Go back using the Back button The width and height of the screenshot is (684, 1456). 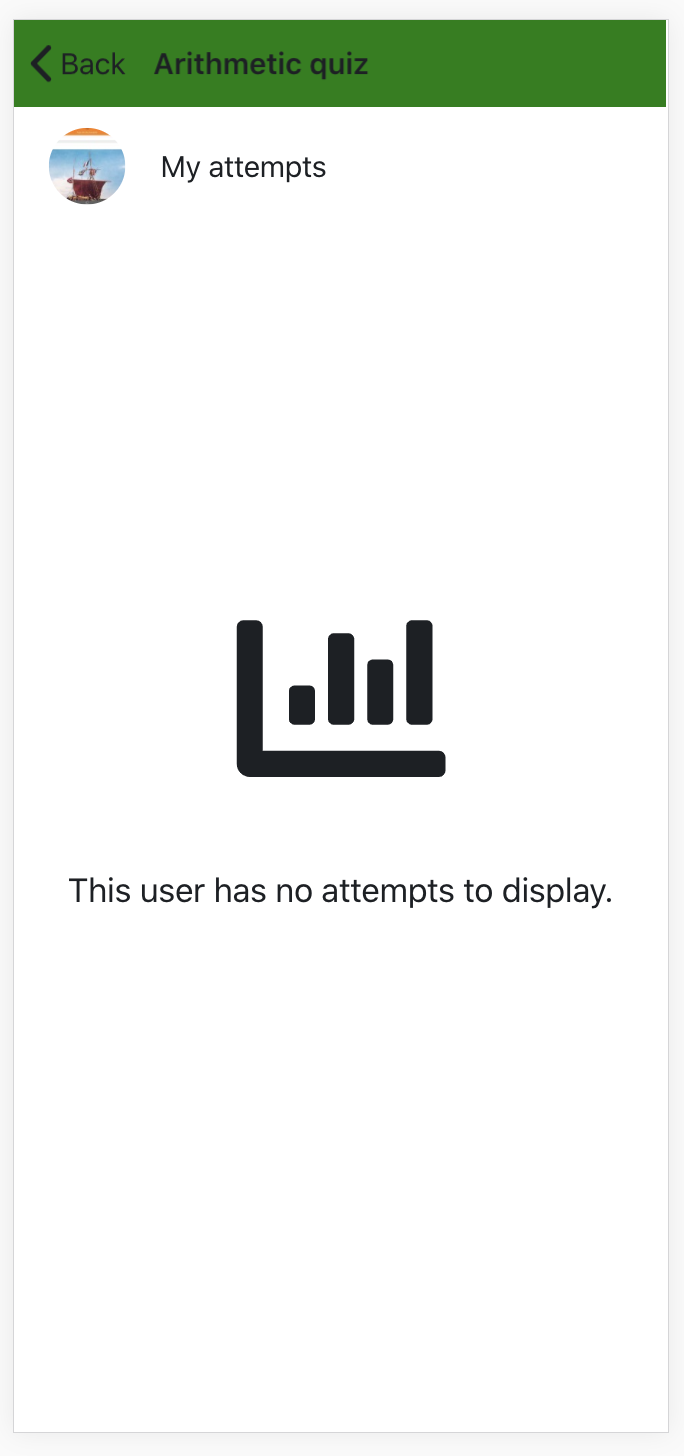coord(78,64)
